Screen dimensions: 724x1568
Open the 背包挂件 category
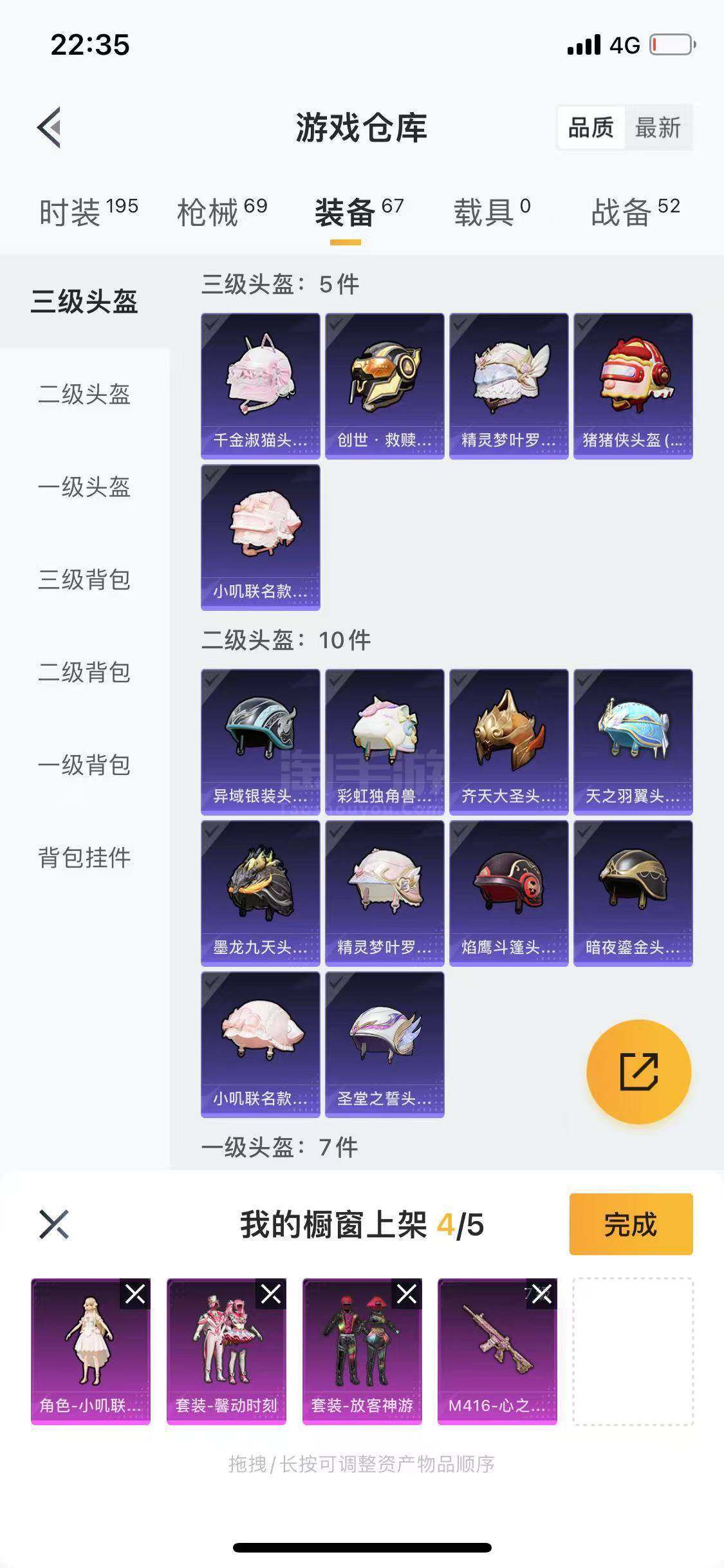click(x=84, y=857)
